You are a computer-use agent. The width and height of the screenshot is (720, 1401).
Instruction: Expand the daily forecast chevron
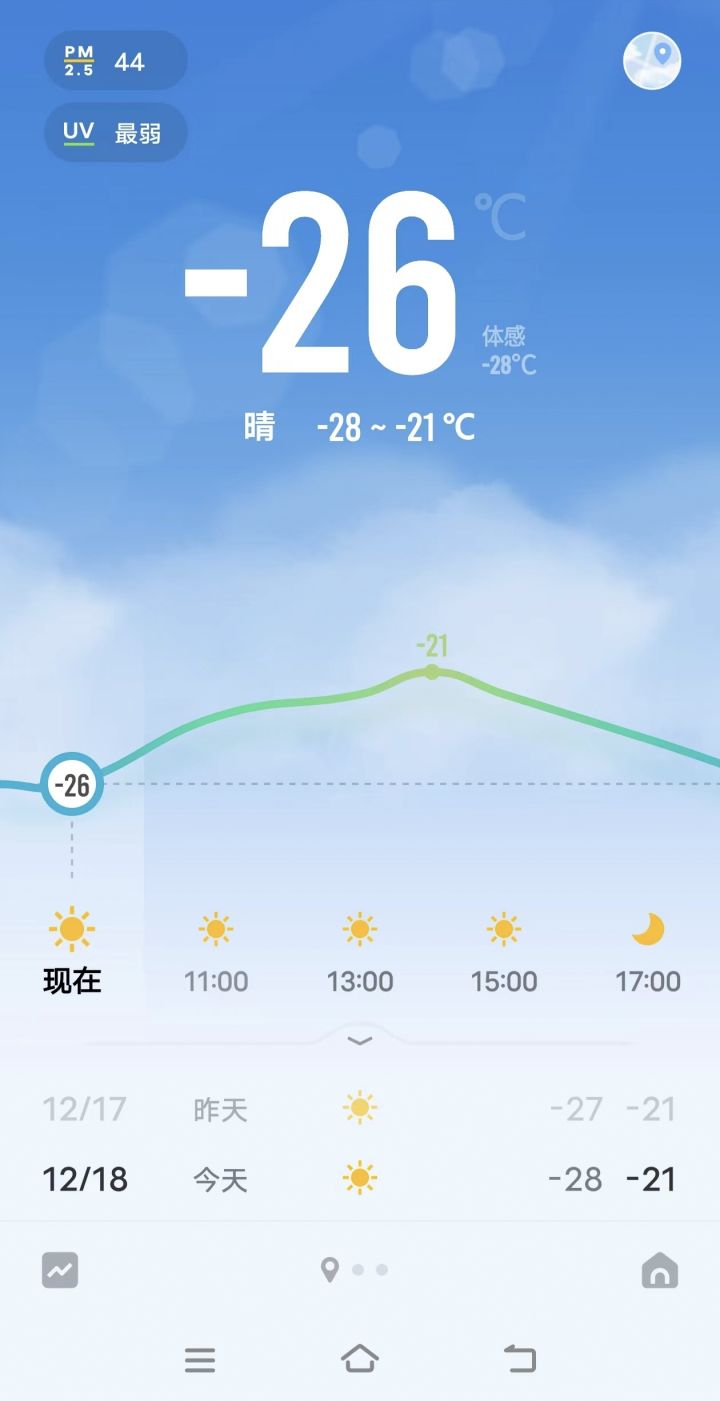[359, 1040]
